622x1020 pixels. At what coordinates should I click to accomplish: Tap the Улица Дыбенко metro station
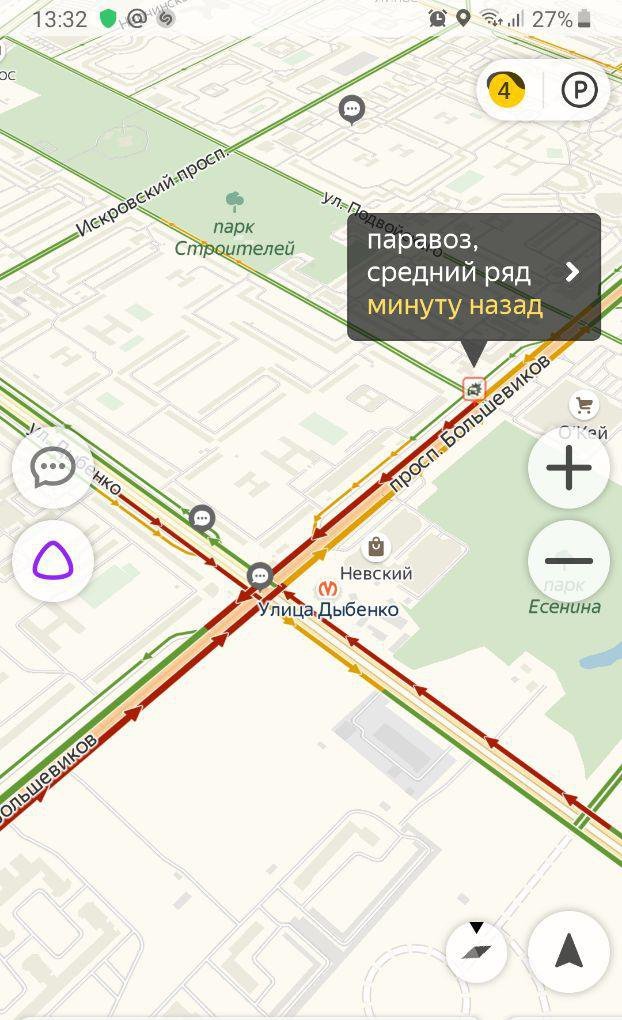point(327,590)
